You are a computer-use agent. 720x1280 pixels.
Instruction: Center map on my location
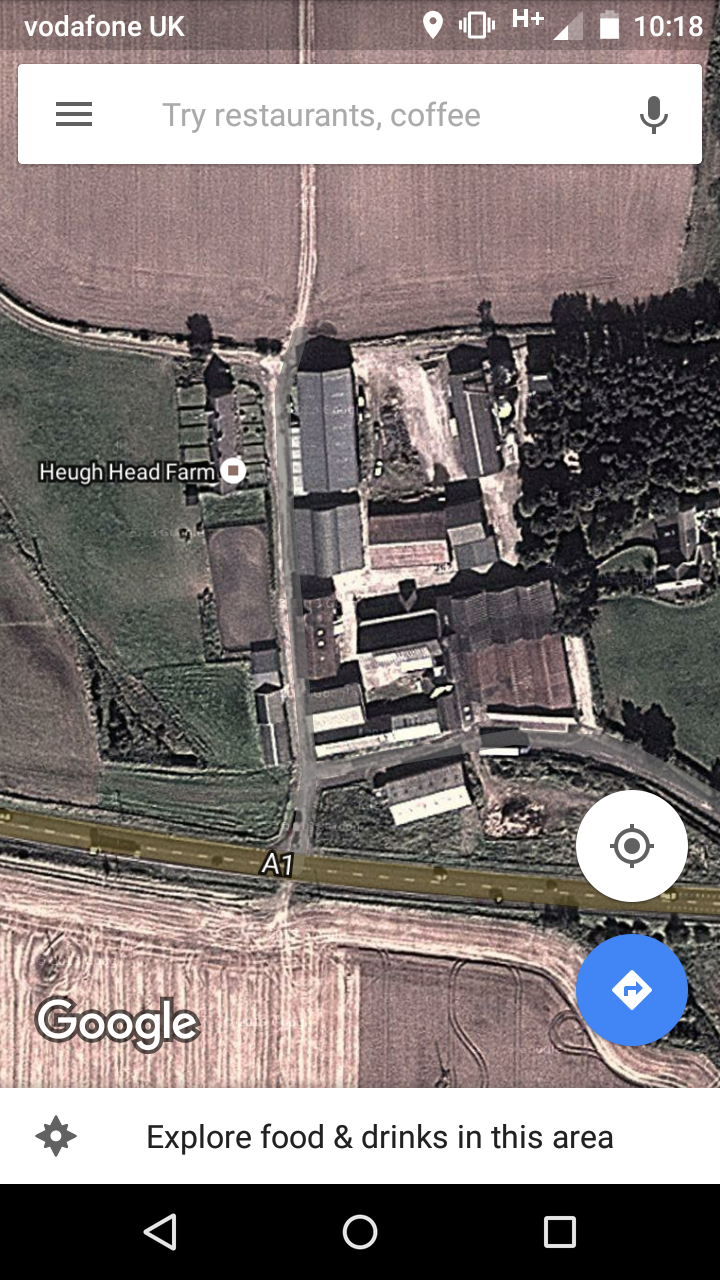(x=632, y=846)
